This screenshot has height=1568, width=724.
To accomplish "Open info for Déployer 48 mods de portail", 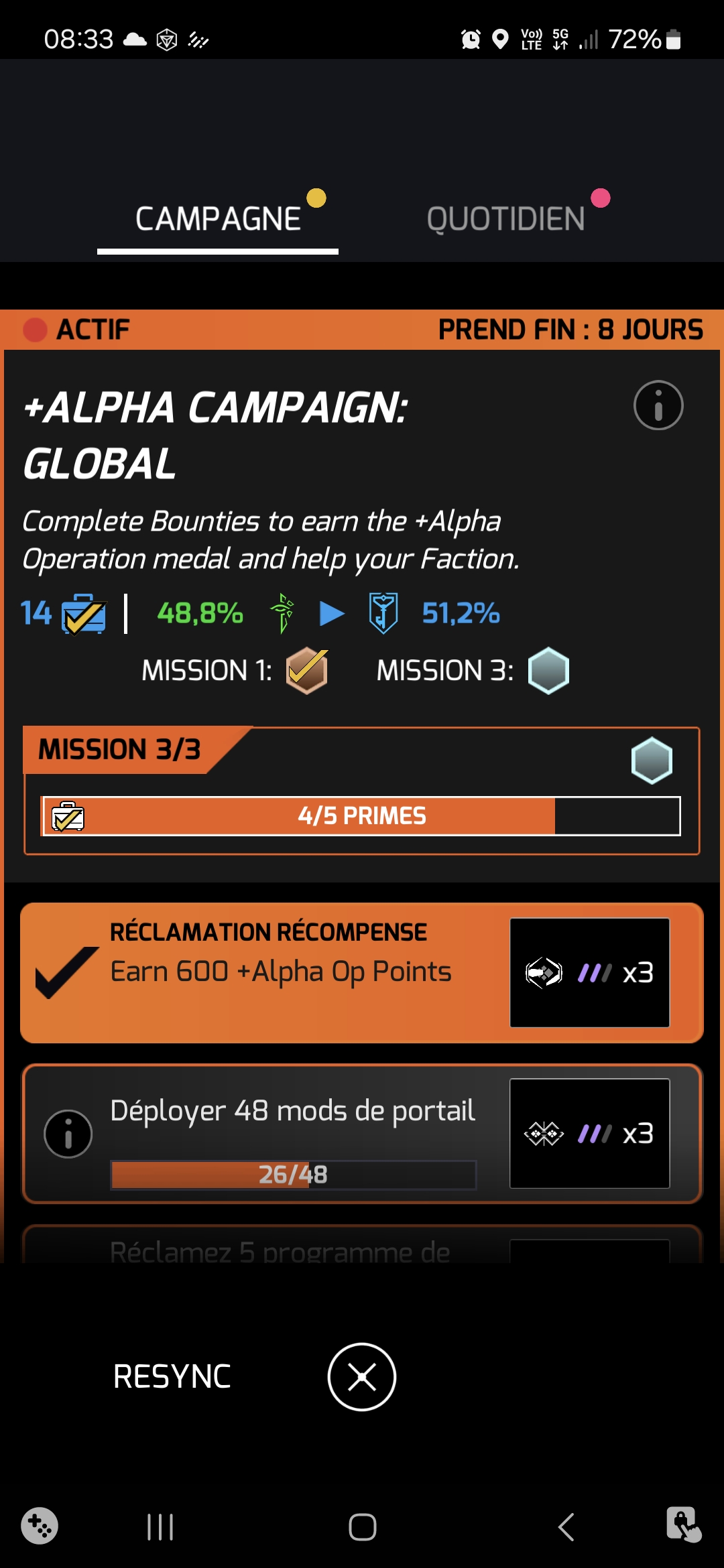I will tap(68, 1134).
